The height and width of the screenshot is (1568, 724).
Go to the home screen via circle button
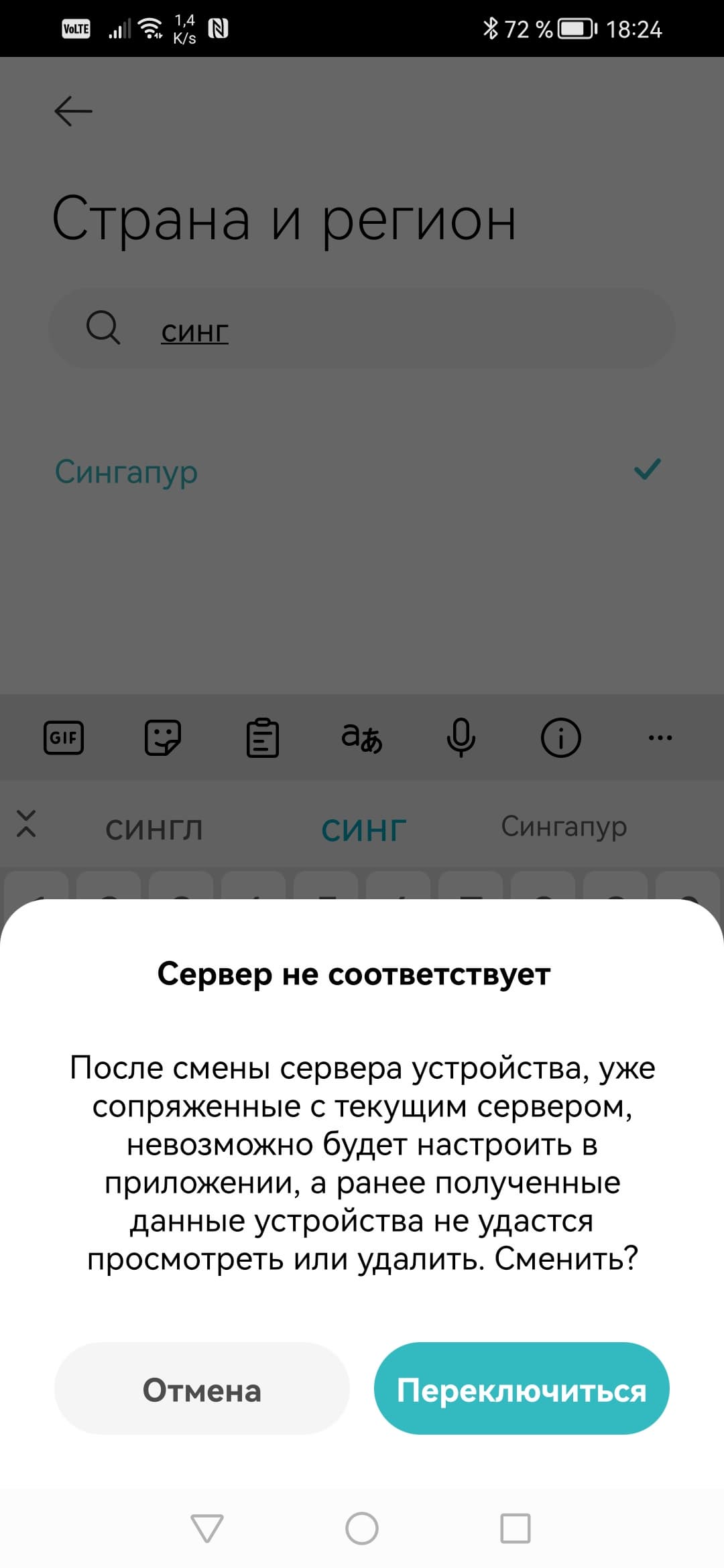click(362, 1528)
